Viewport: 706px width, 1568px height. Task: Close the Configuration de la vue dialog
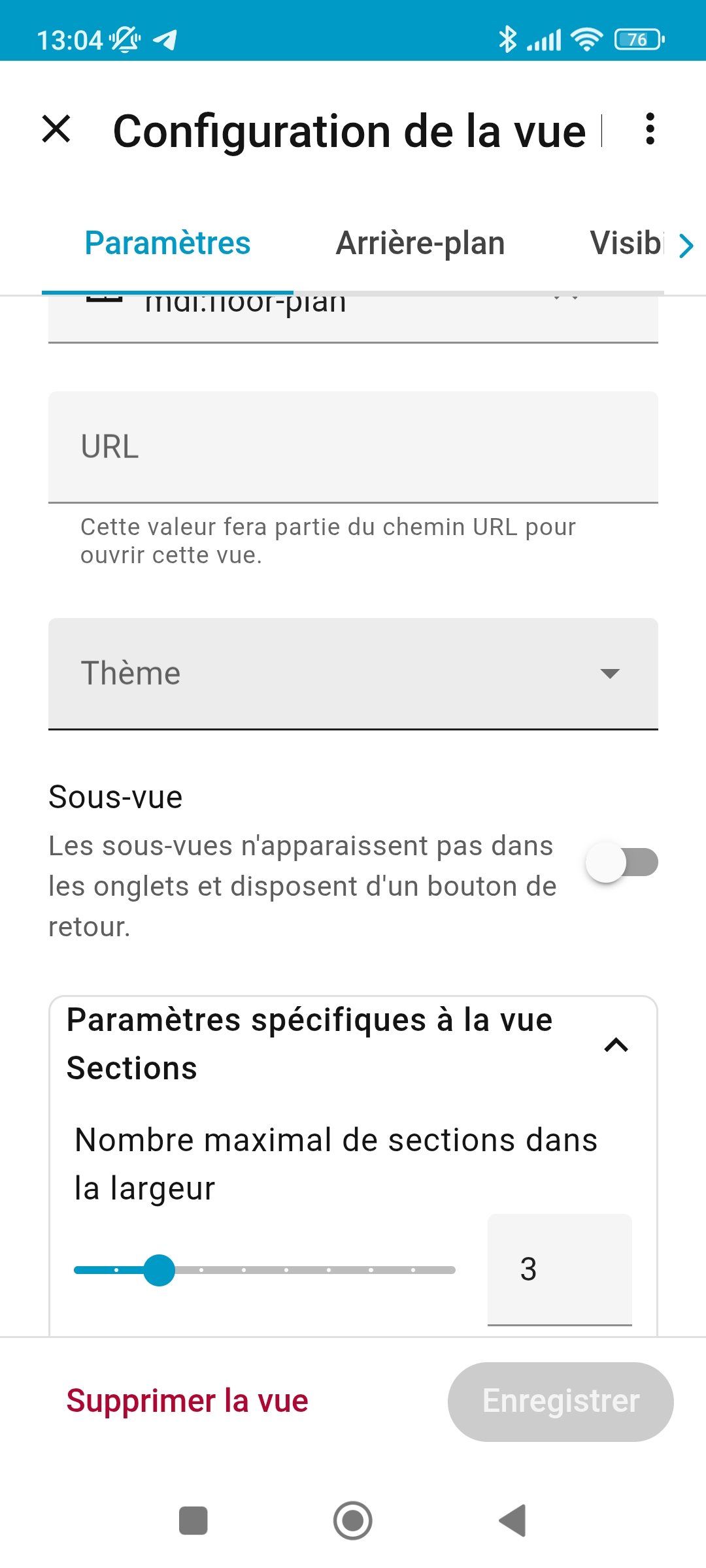[x=56, y=129]
